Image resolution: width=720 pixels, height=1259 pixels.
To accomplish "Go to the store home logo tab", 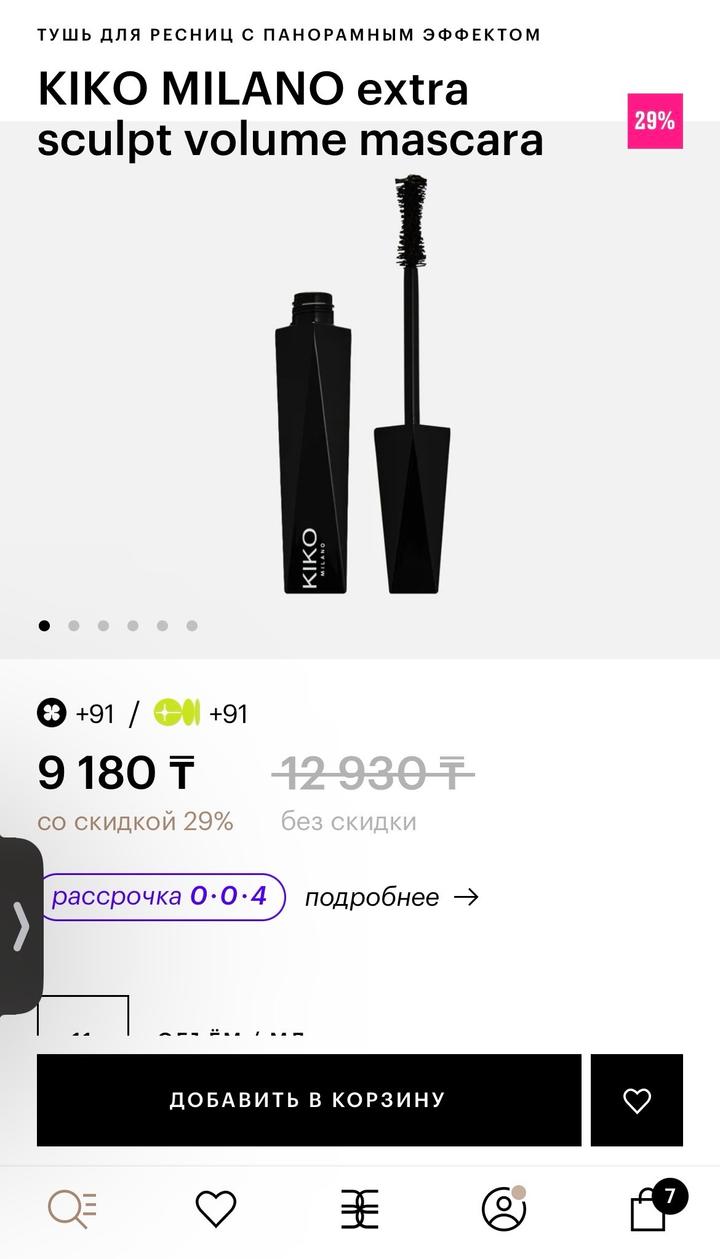I will [360, 1208].
